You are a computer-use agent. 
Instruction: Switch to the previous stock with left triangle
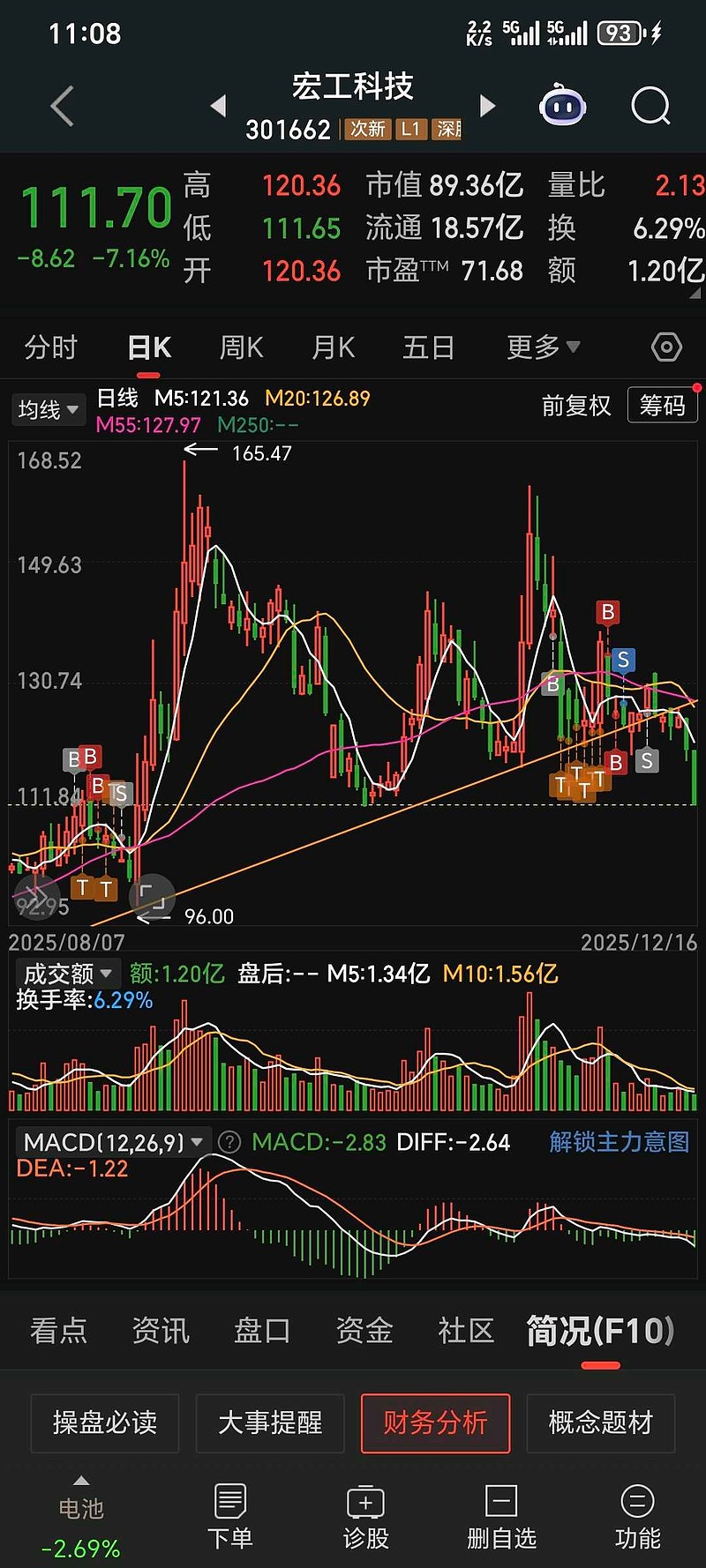point(219,106)
